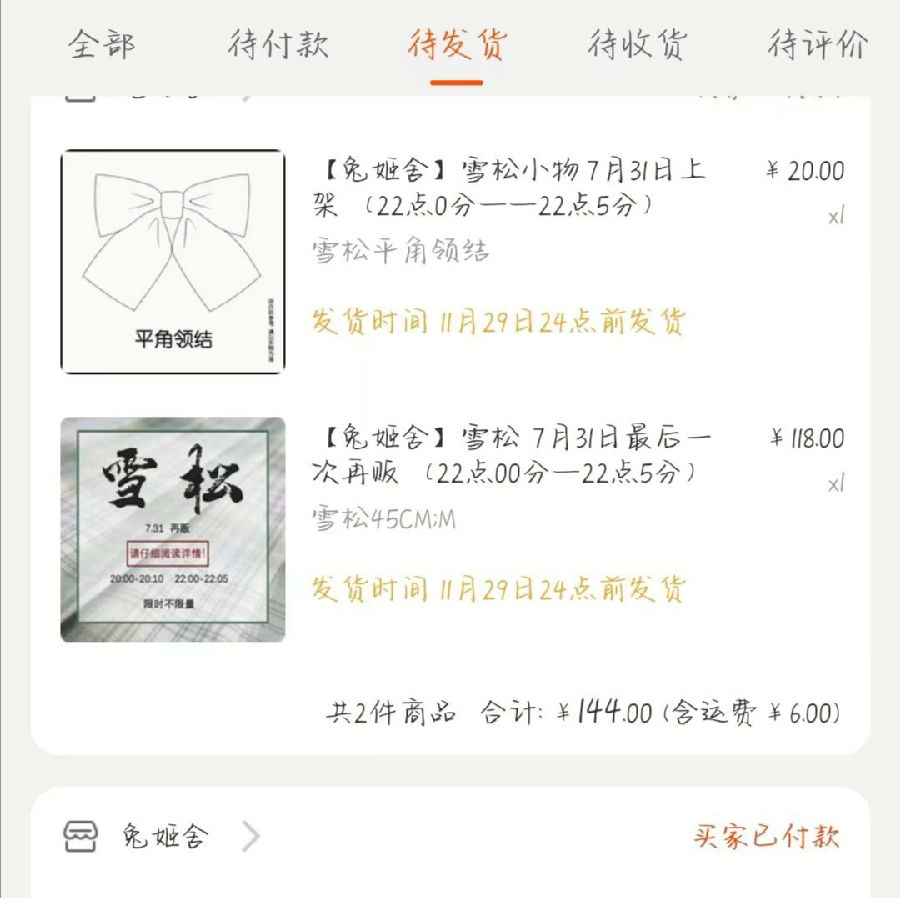Open the 待评价 tab
The height and width of the screenshot is (898, 900).
point(816,45)
